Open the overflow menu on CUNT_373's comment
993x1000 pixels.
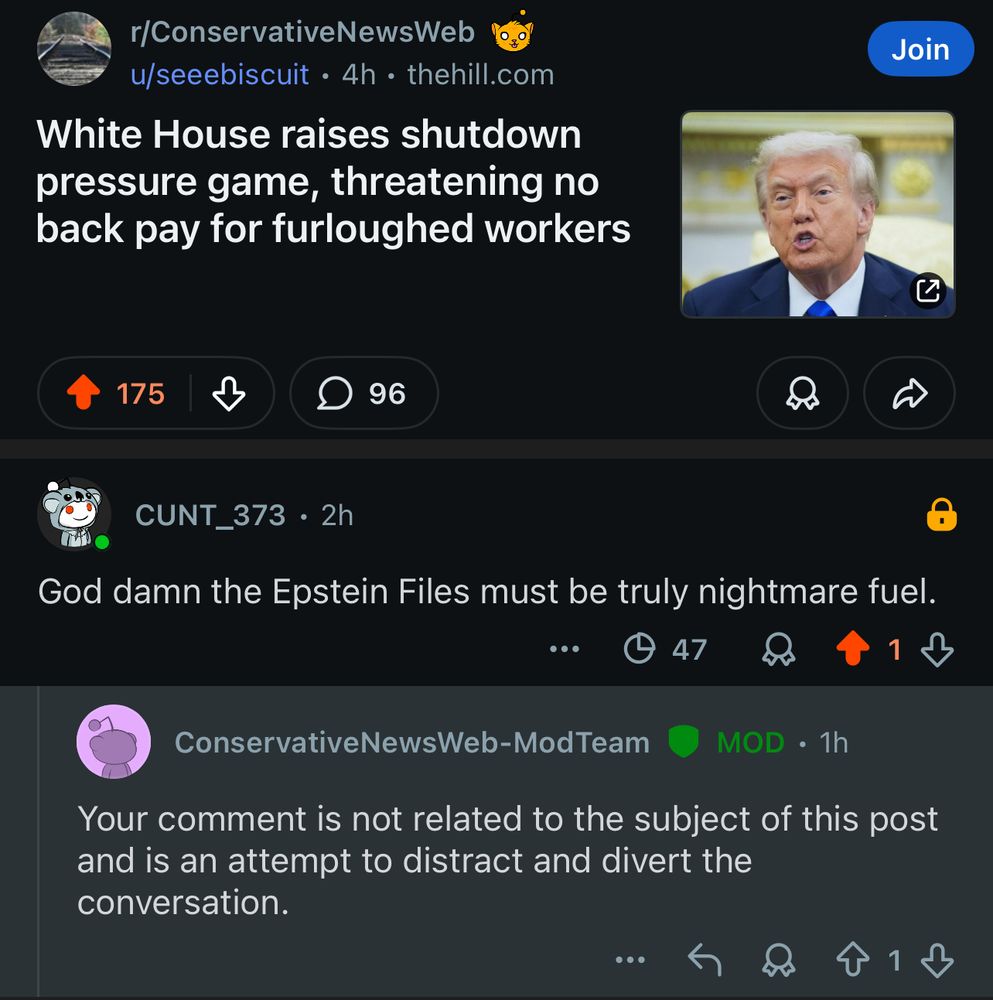click(565, 649)
